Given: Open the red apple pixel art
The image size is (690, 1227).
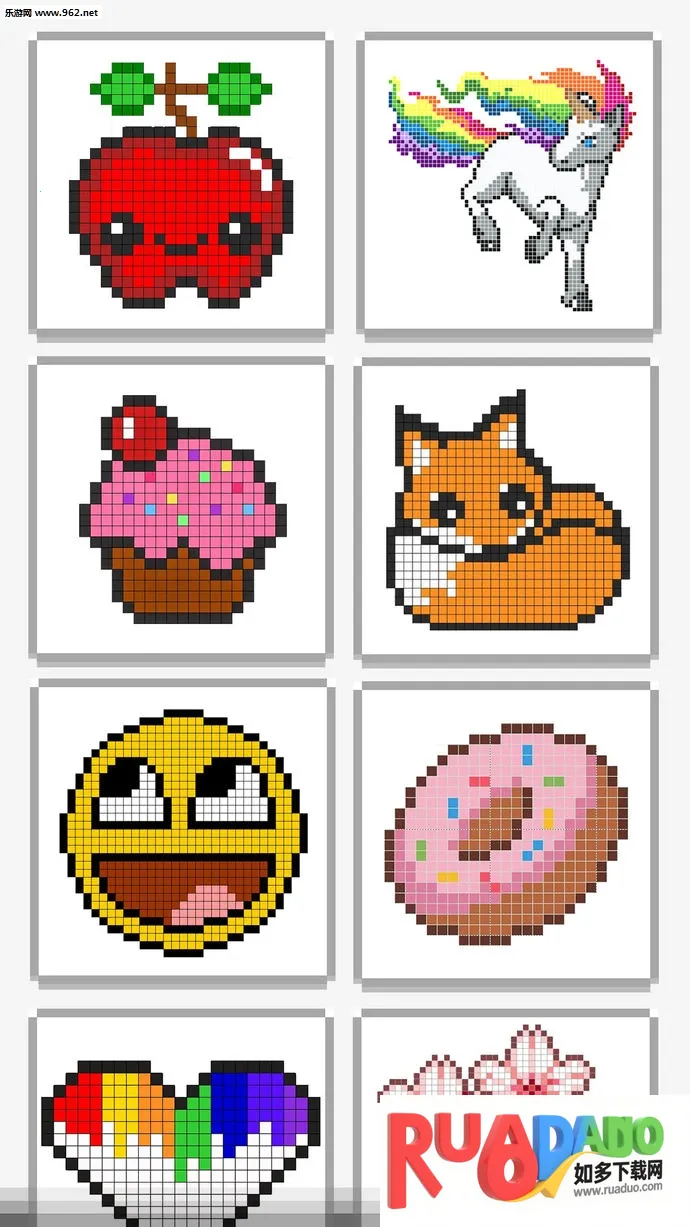Looking at the screenshot, I should pos(181,185).
